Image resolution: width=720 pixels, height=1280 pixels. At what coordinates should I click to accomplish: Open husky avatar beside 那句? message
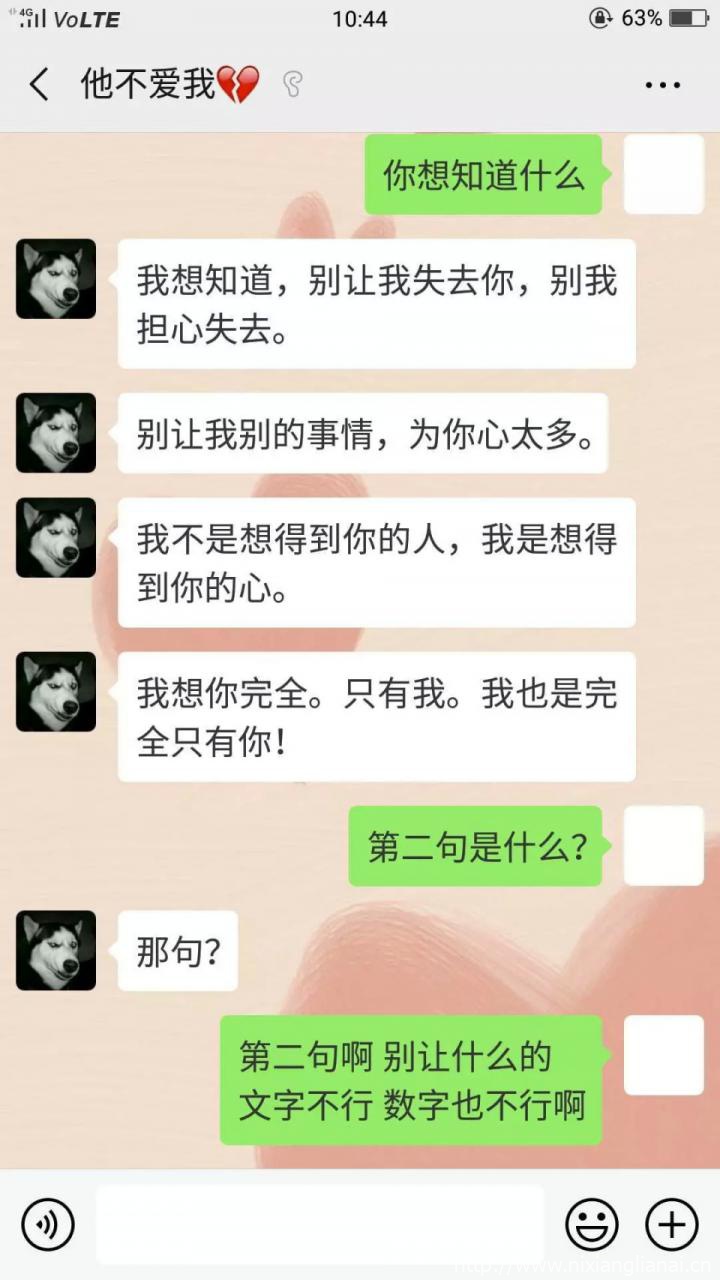56,950
